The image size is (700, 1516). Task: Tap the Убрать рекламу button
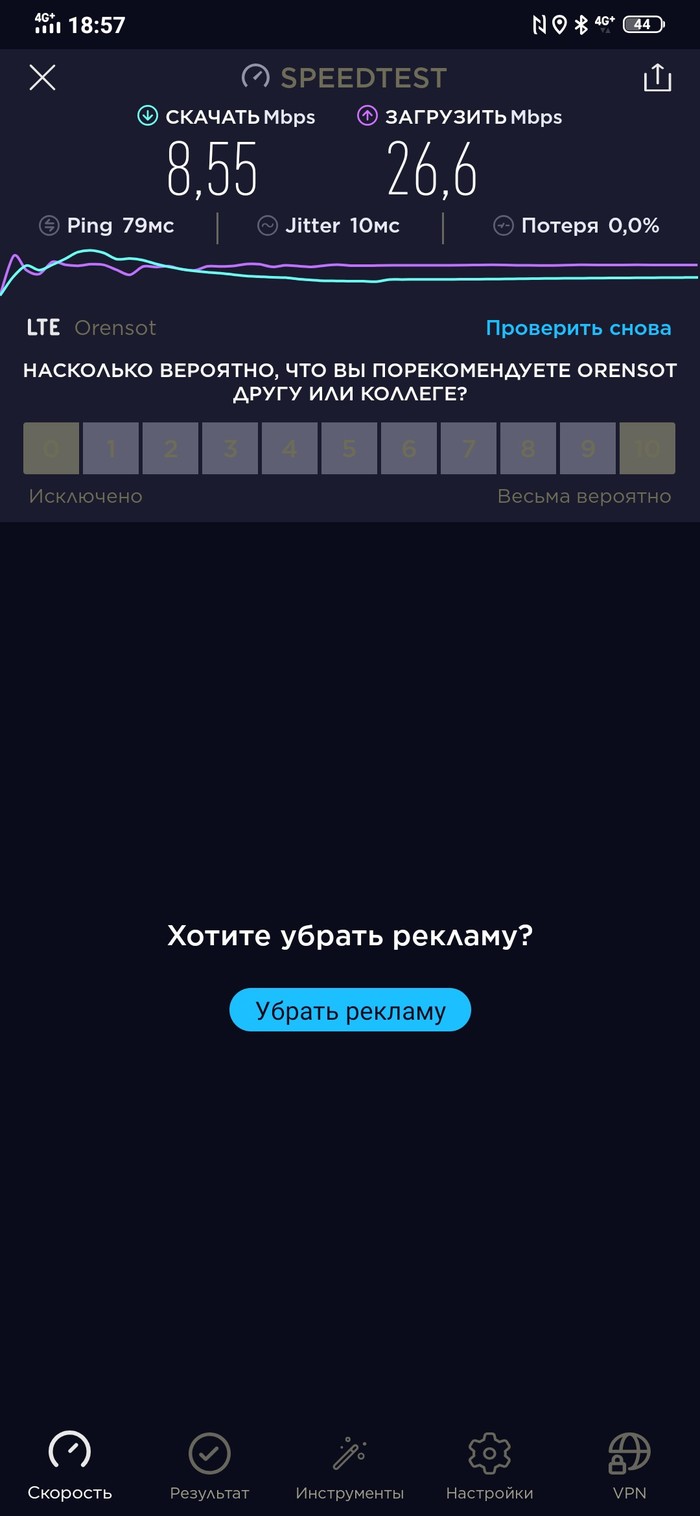(350, 1010)
